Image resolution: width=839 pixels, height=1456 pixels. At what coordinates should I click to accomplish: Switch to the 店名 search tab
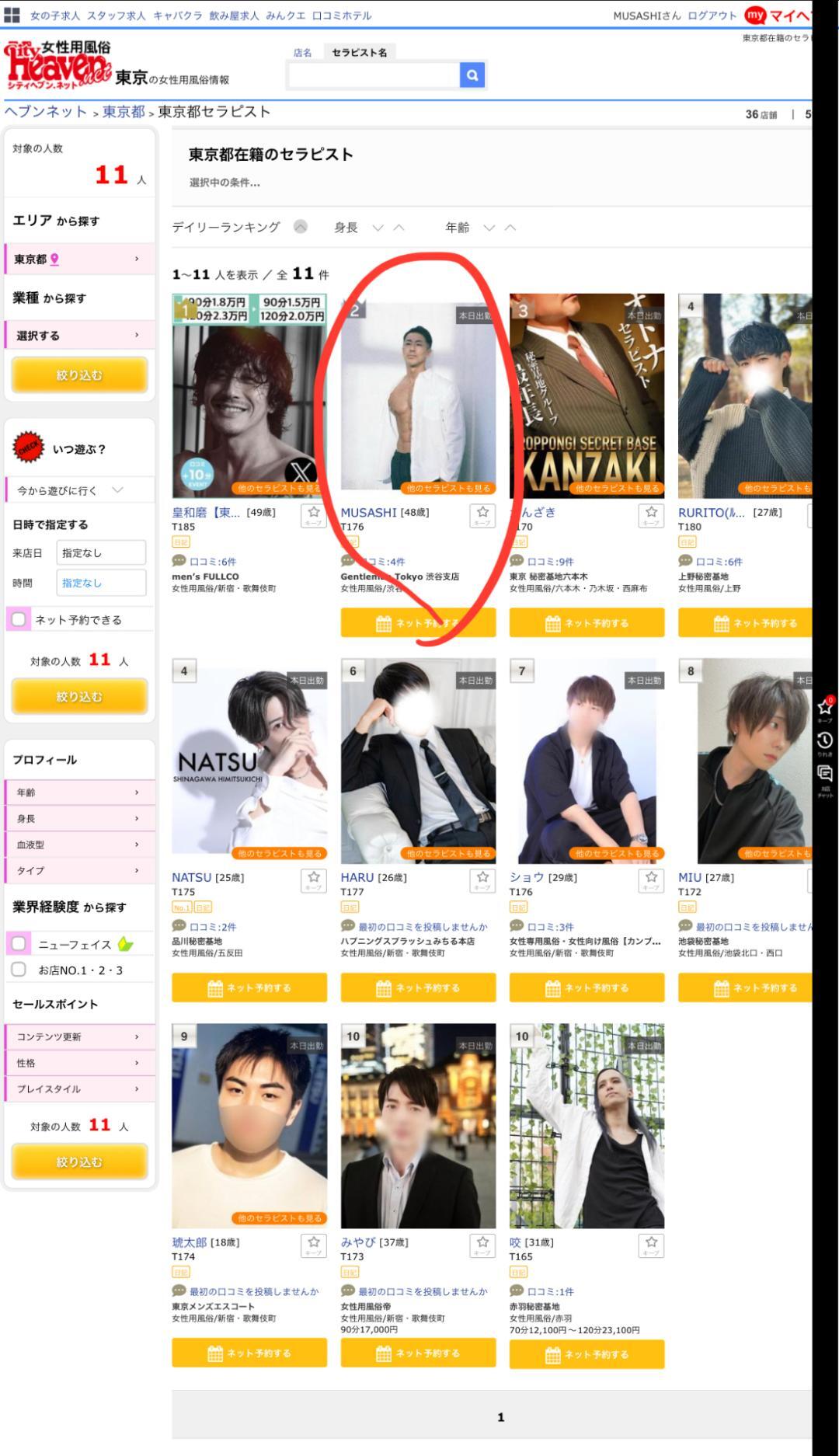pos(302,53)
